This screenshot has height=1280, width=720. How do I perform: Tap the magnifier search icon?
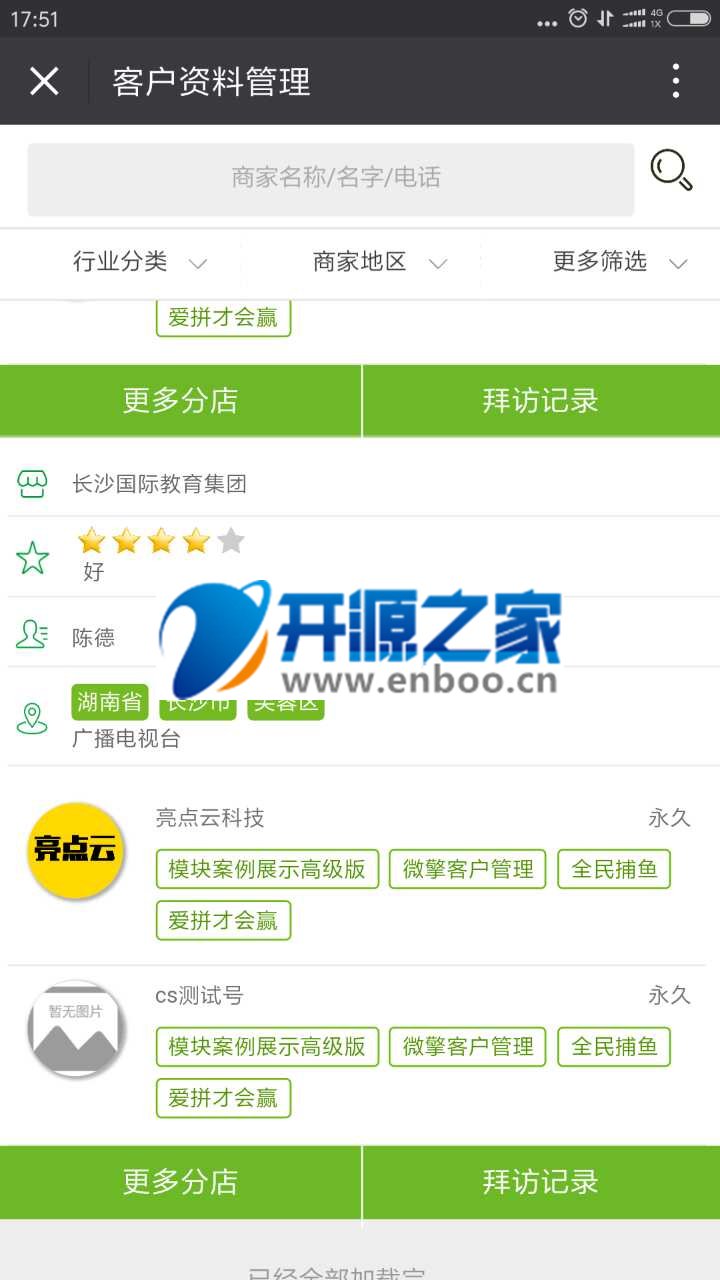671,170
